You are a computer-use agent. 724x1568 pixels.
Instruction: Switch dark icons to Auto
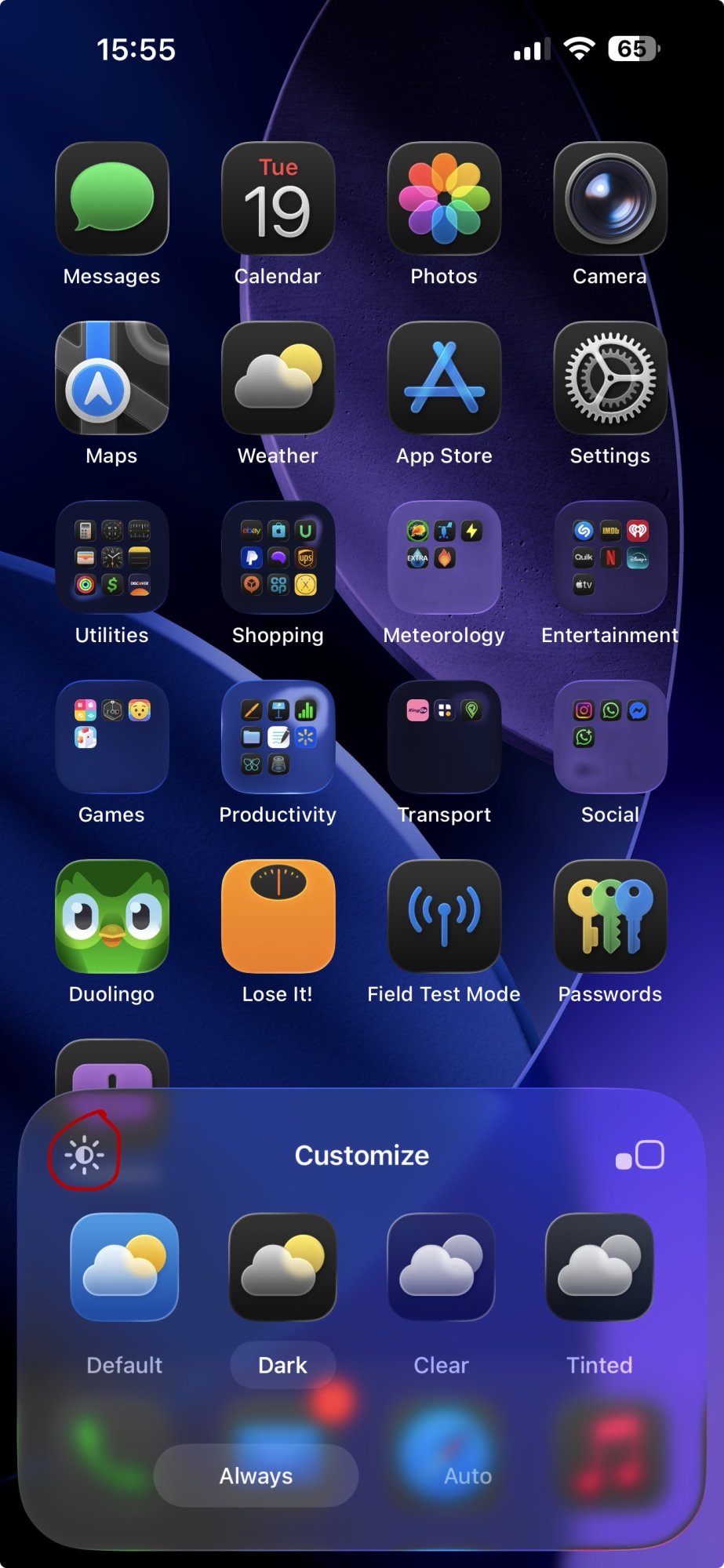click(x=468, y=1475)
